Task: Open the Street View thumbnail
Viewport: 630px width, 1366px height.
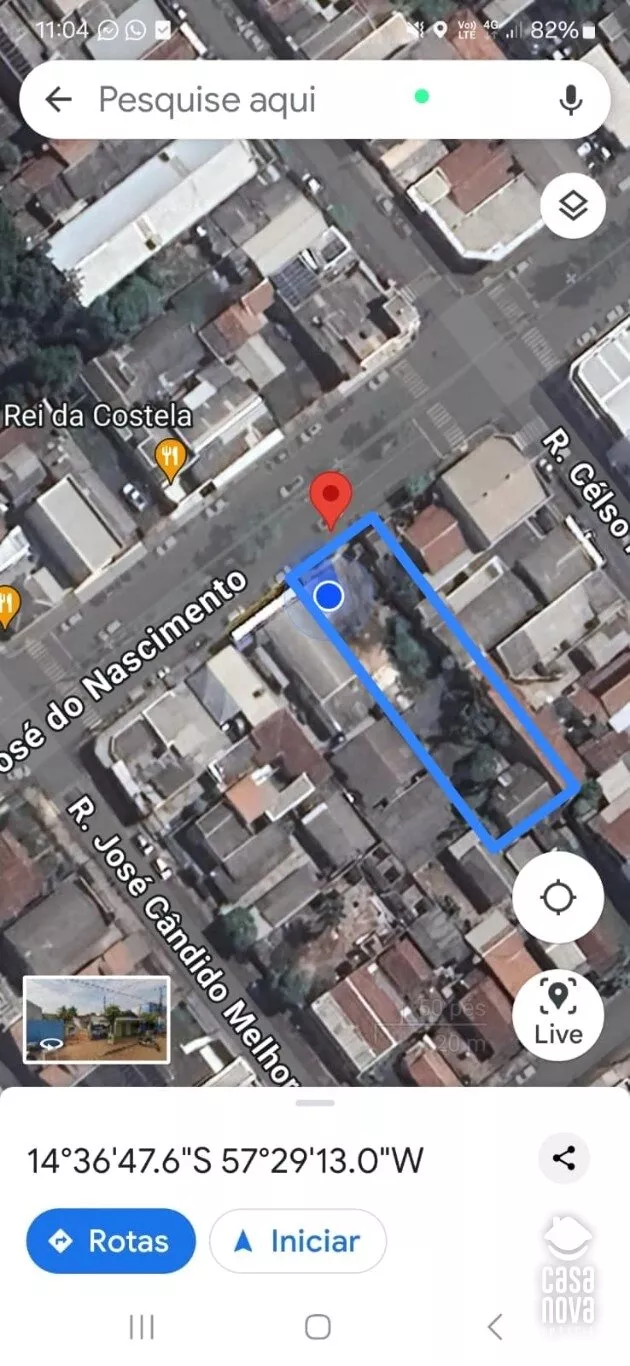Action: (96, 1019)
